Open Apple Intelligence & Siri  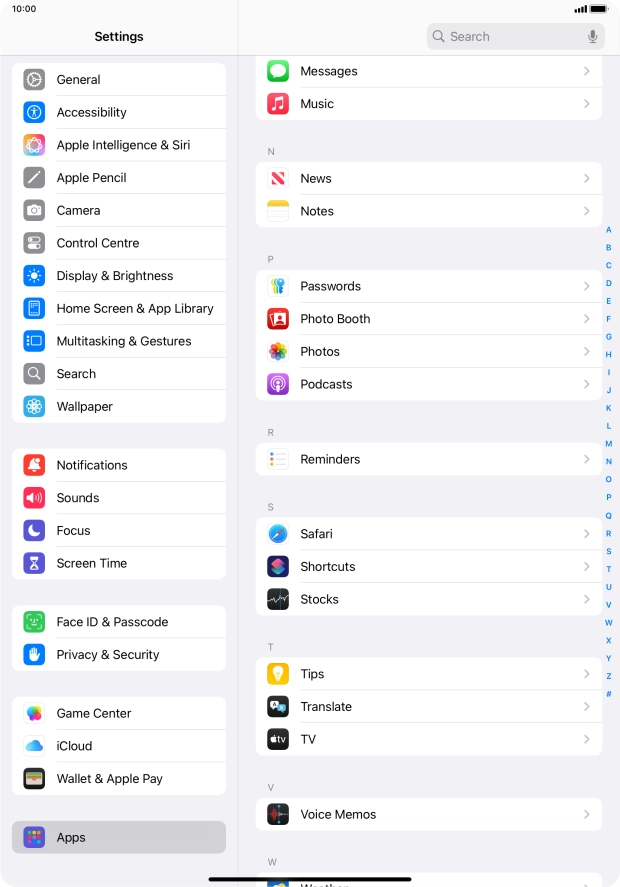119,145
